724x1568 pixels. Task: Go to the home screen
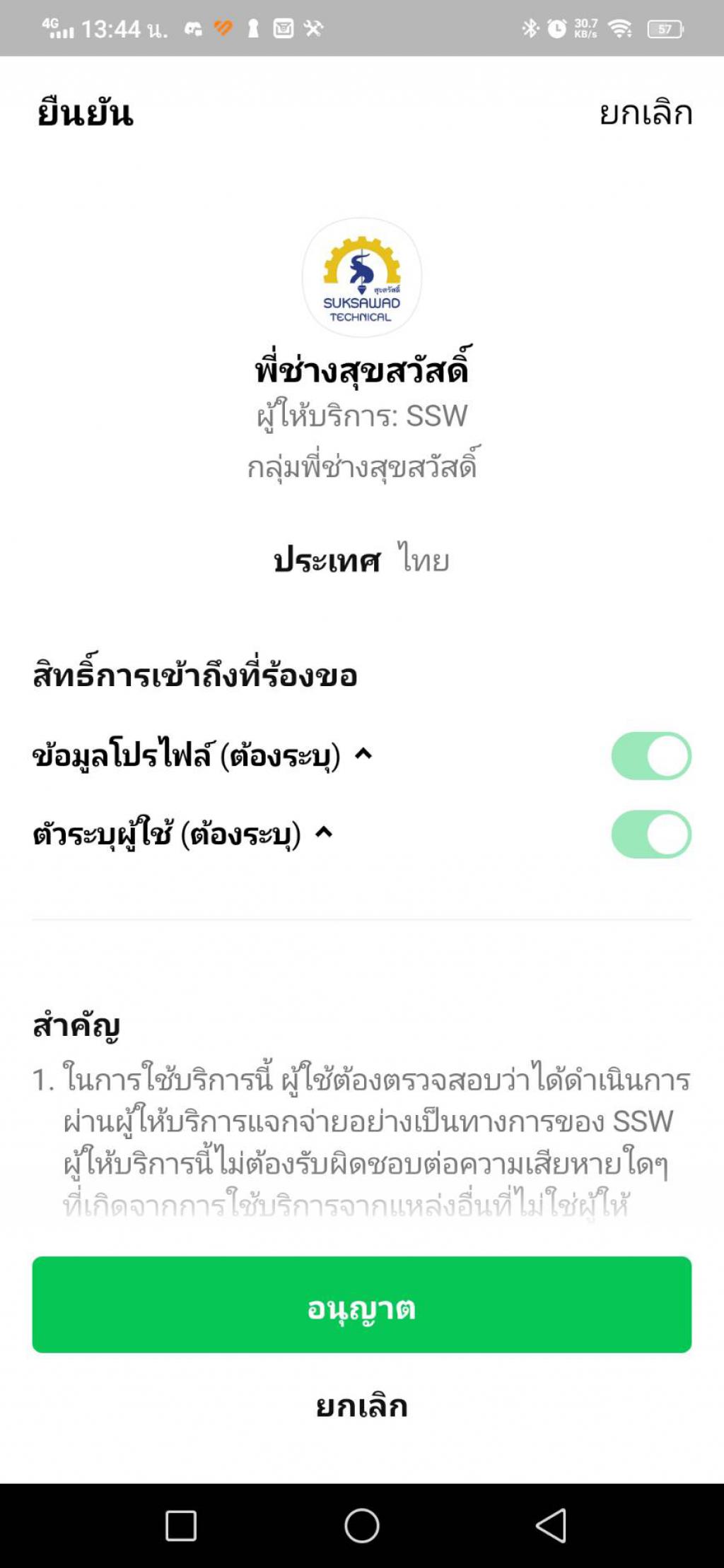coord(361,1525)
